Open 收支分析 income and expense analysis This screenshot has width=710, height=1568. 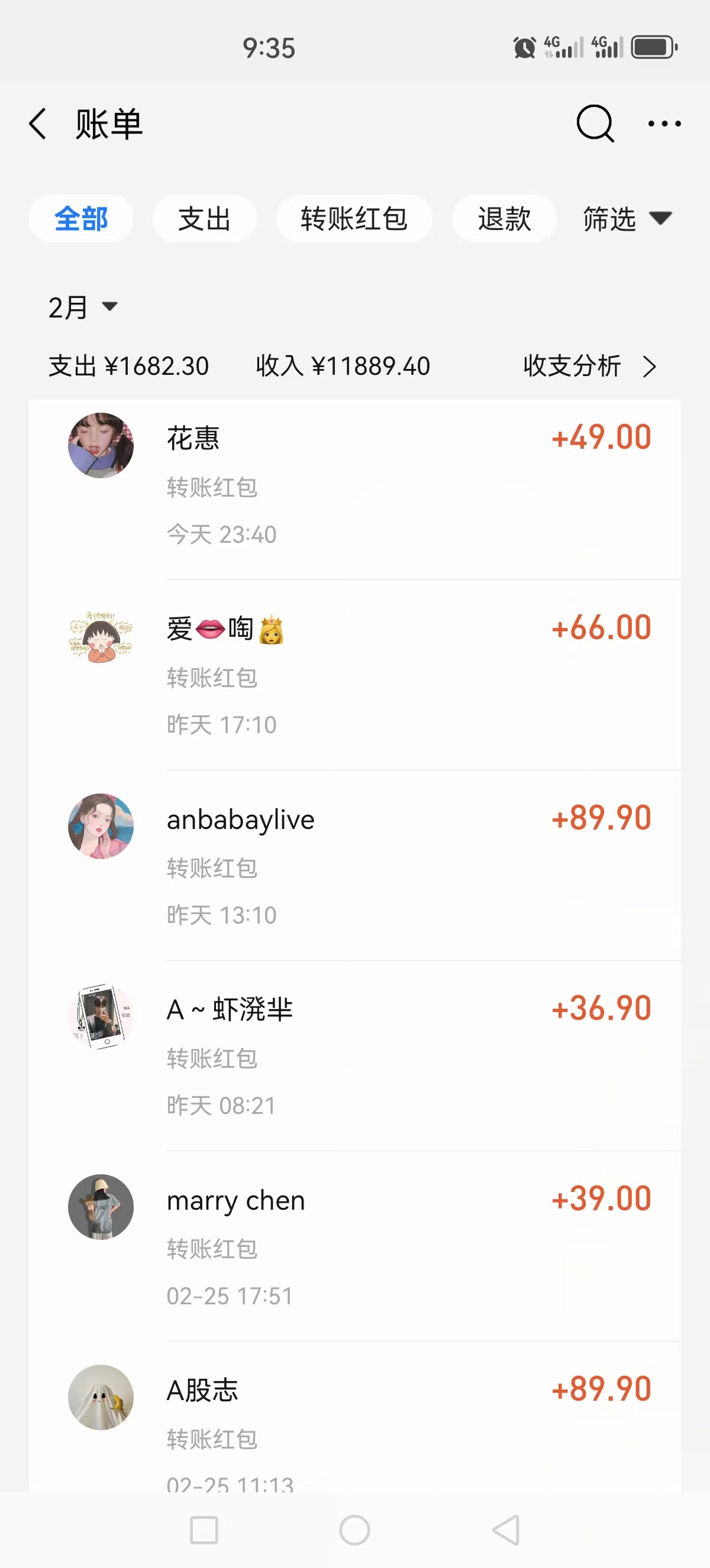[x=589, y=367]
